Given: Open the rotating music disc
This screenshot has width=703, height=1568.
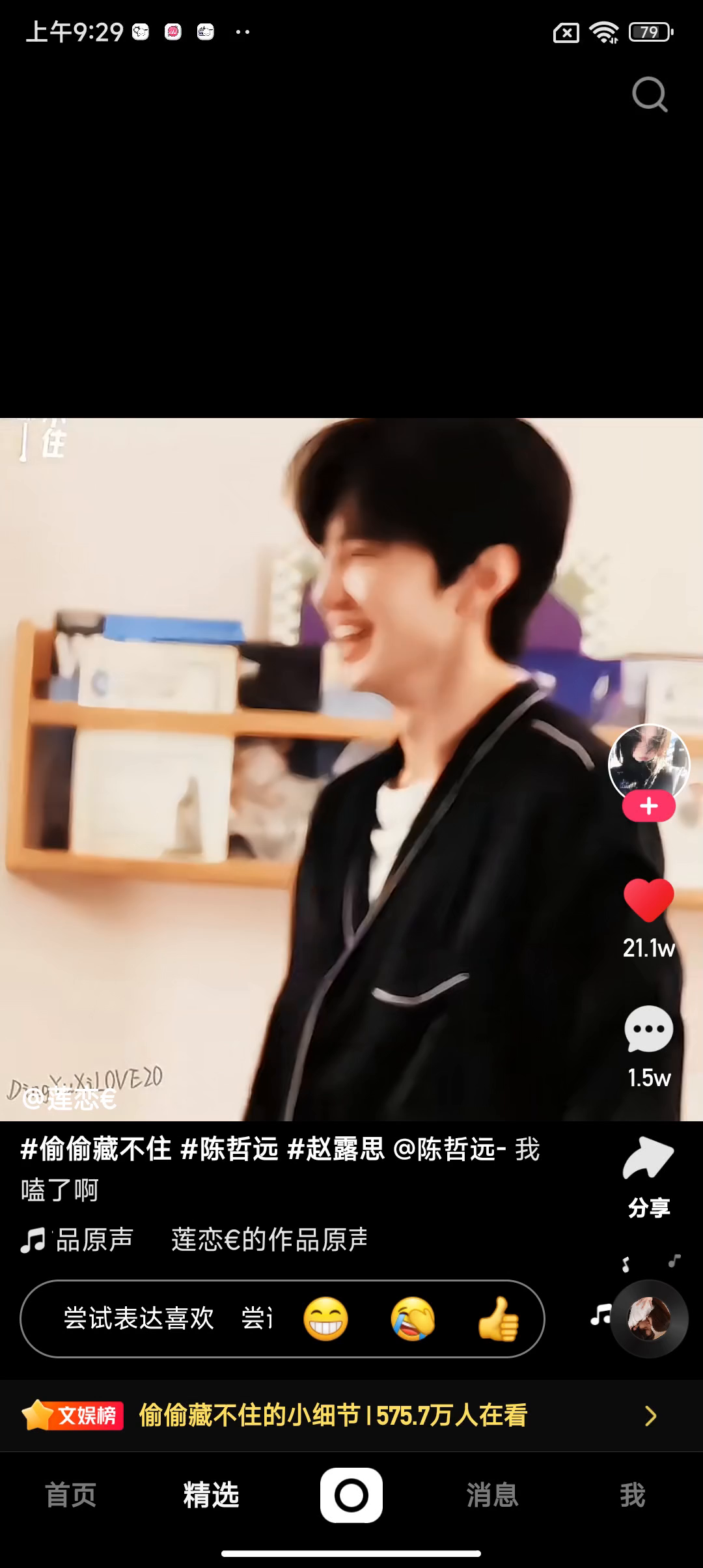Looking at the screenshot, I should pyautogui.click(x=648, y=1318).
